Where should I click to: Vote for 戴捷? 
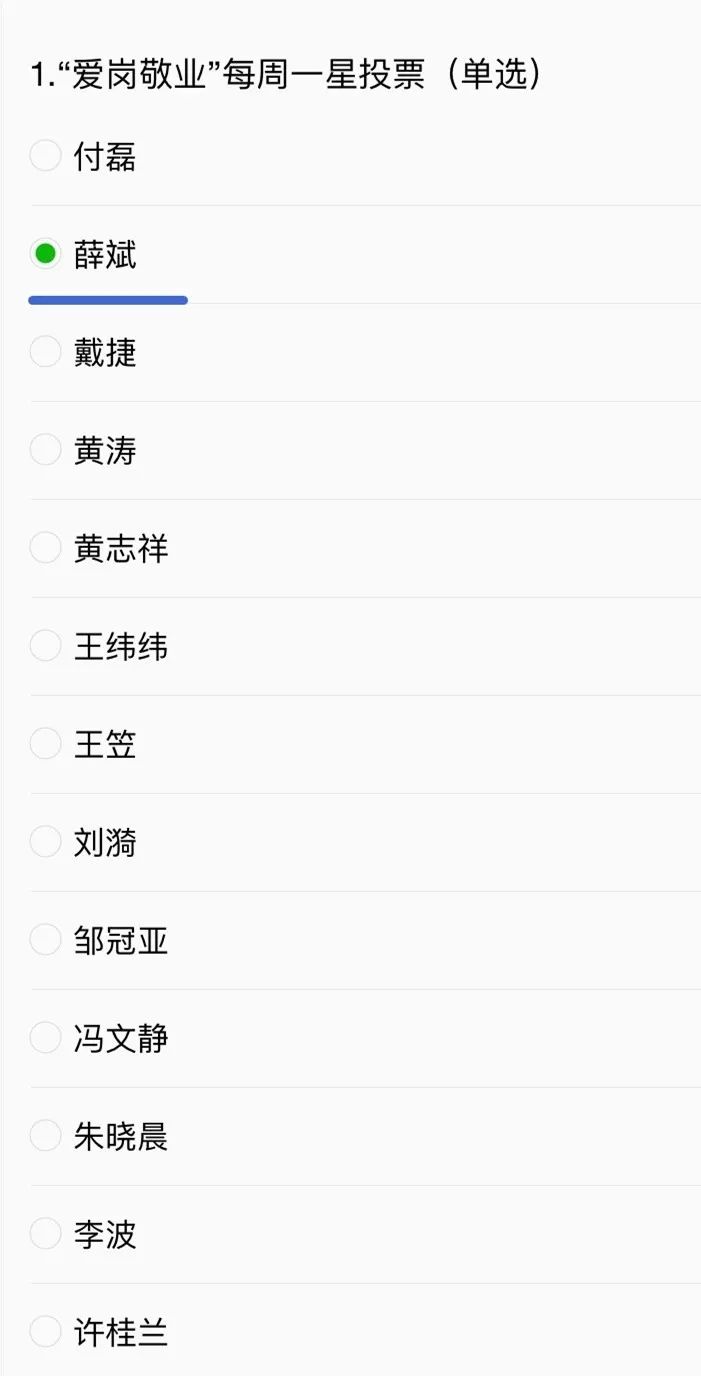(46, 352)
